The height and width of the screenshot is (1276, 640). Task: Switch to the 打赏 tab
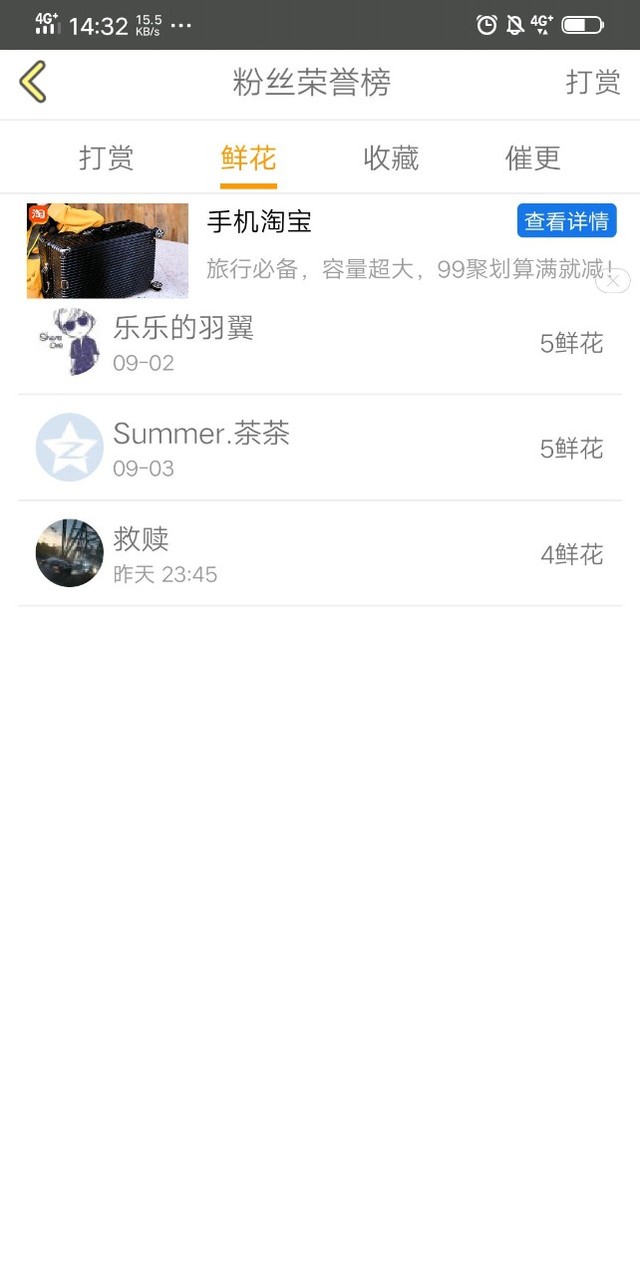(106, 158)
